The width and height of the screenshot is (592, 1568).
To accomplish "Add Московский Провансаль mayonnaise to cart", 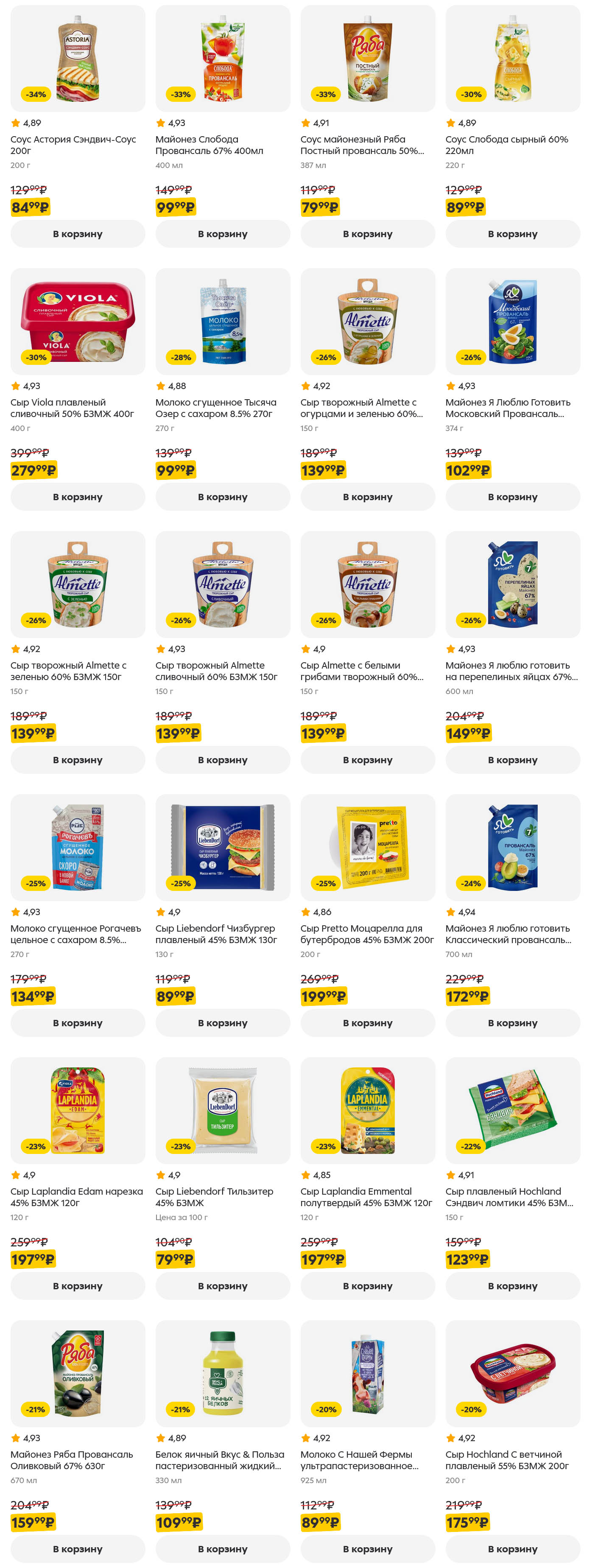I will [x=512, y=497].
